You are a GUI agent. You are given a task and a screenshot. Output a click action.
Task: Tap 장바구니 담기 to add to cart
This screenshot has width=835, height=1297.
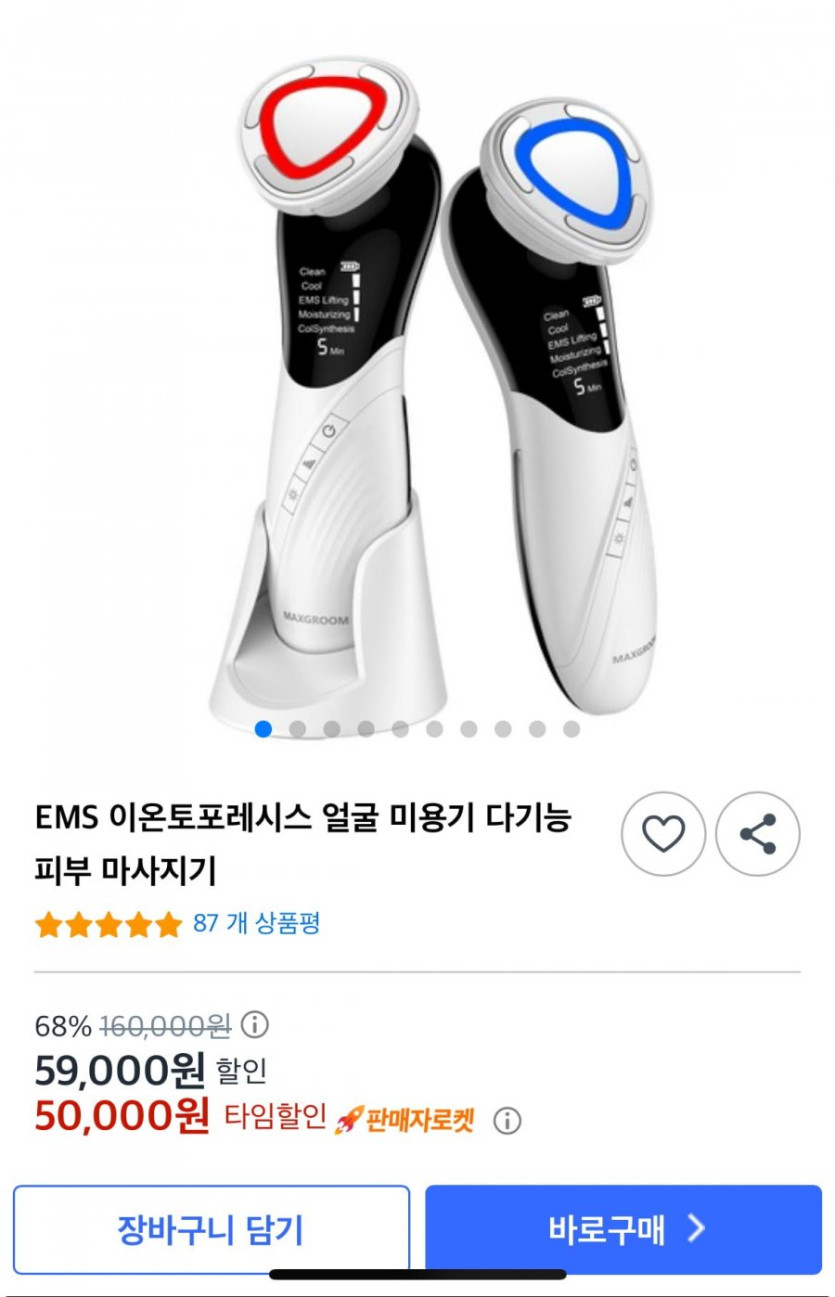click(x=211, y=1229)
